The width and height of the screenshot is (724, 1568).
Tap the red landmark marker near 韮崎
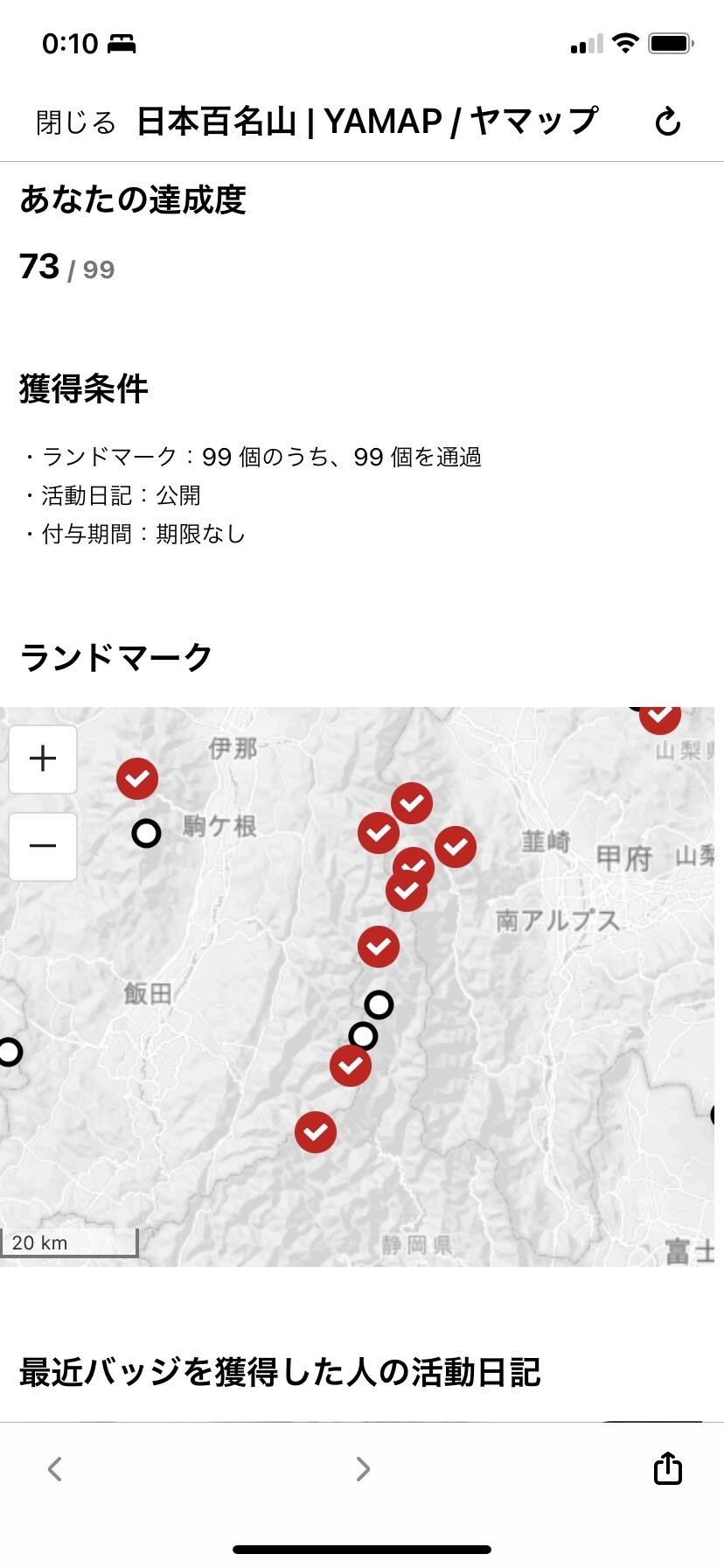(x=456, y=846)
